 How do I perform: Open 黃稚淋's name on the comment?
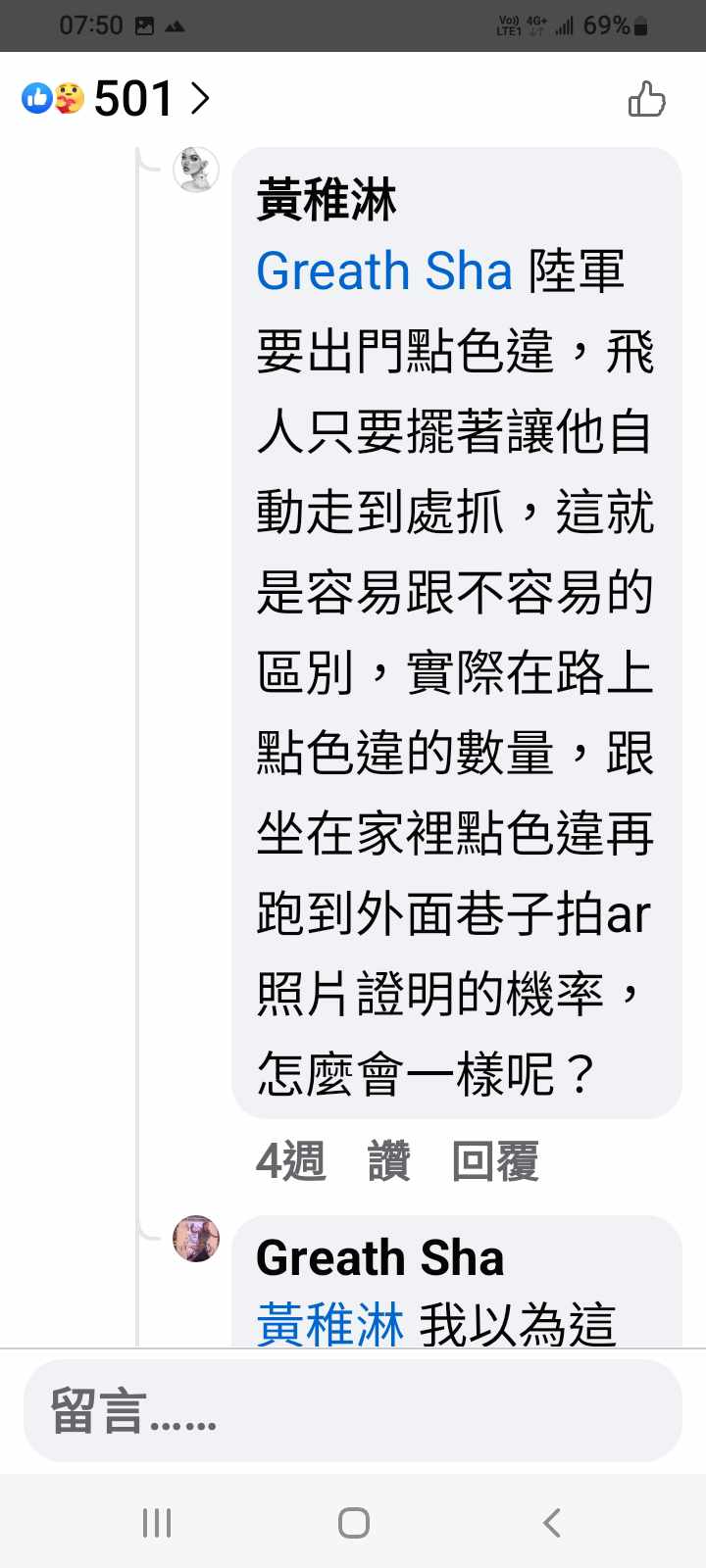pyautogui.click(x=327, y=200)
